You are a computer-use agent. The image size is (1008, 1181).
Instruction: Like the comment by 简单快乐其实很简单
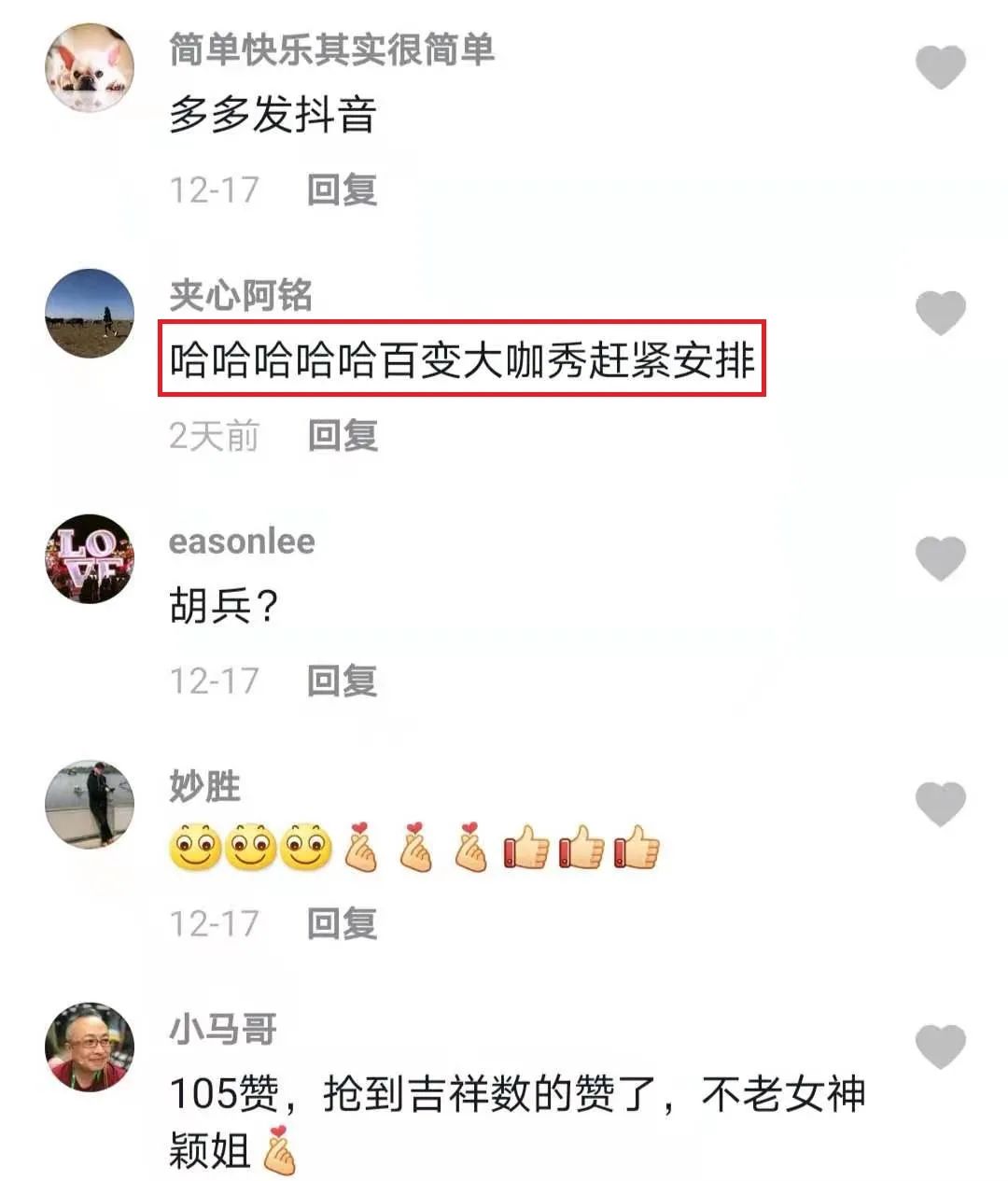[x=940, y=68]
